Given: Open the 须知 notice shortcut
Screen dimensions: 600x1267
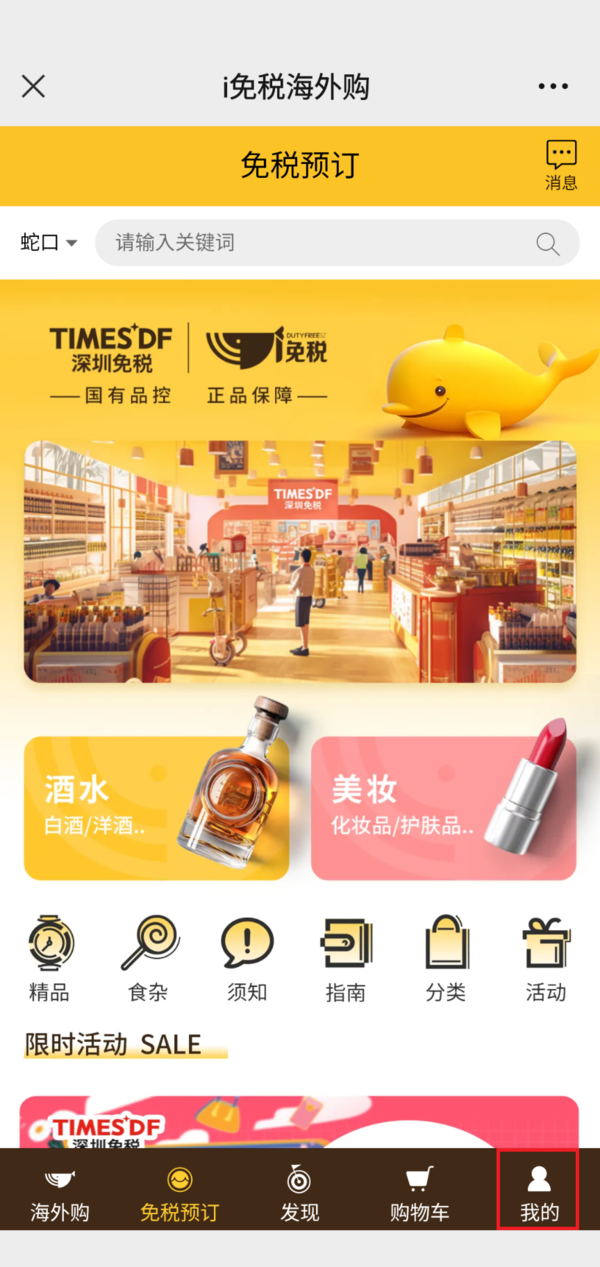Looking at the screenshot, I should coord(247,958).
